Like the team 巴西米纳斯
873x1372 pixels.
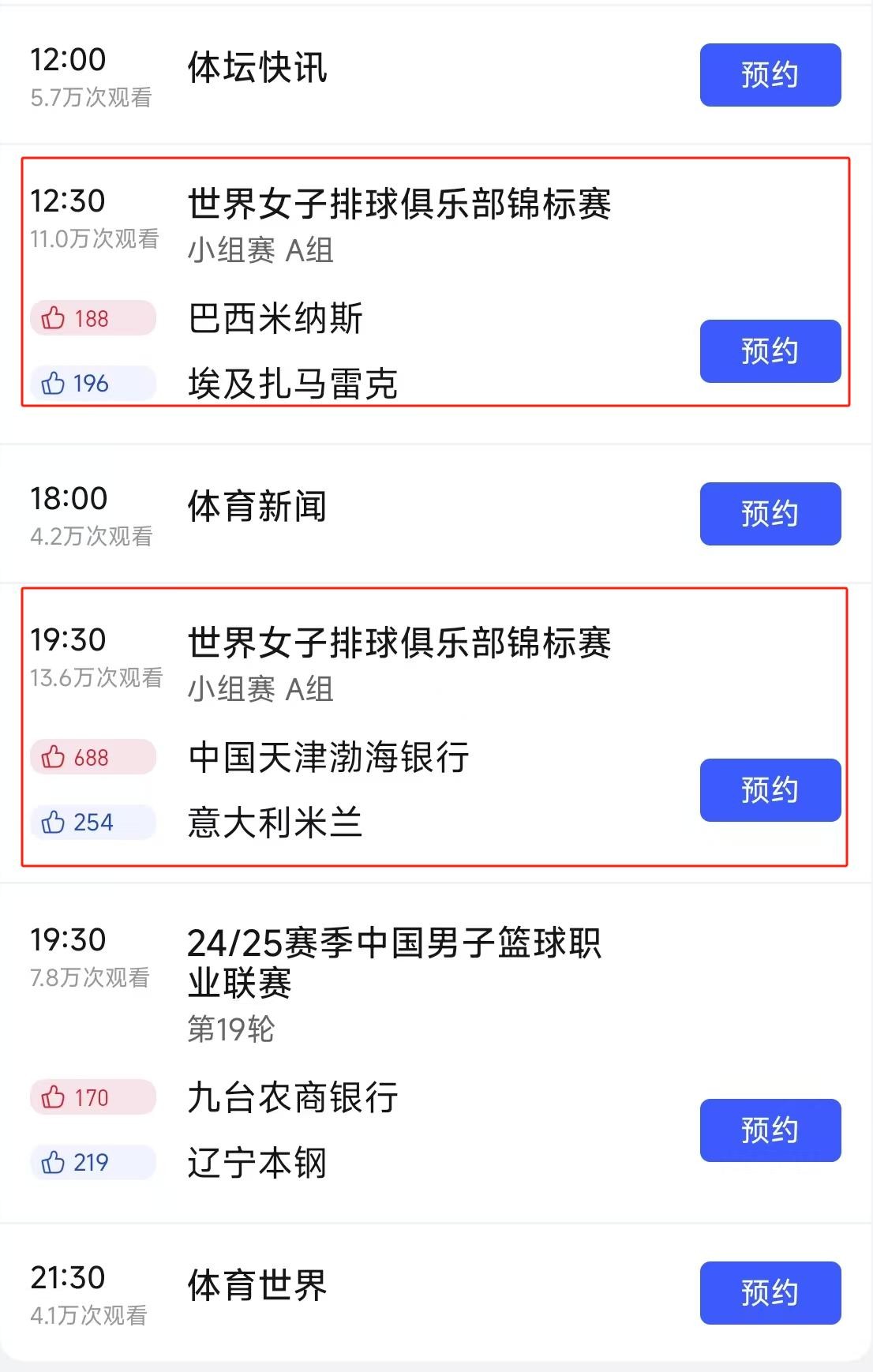[x=92, y=318]
